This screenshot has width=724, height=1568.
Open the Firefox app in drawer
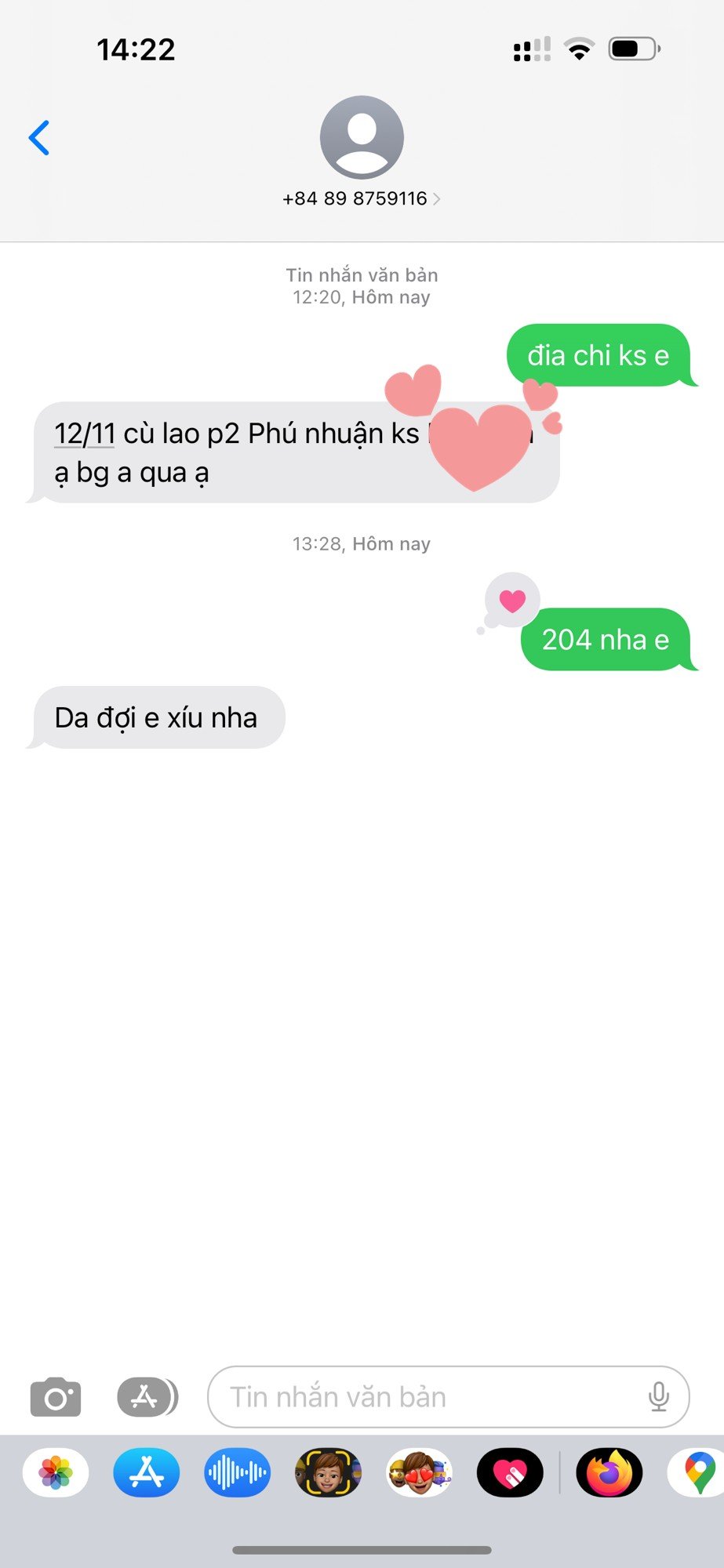609,1472
